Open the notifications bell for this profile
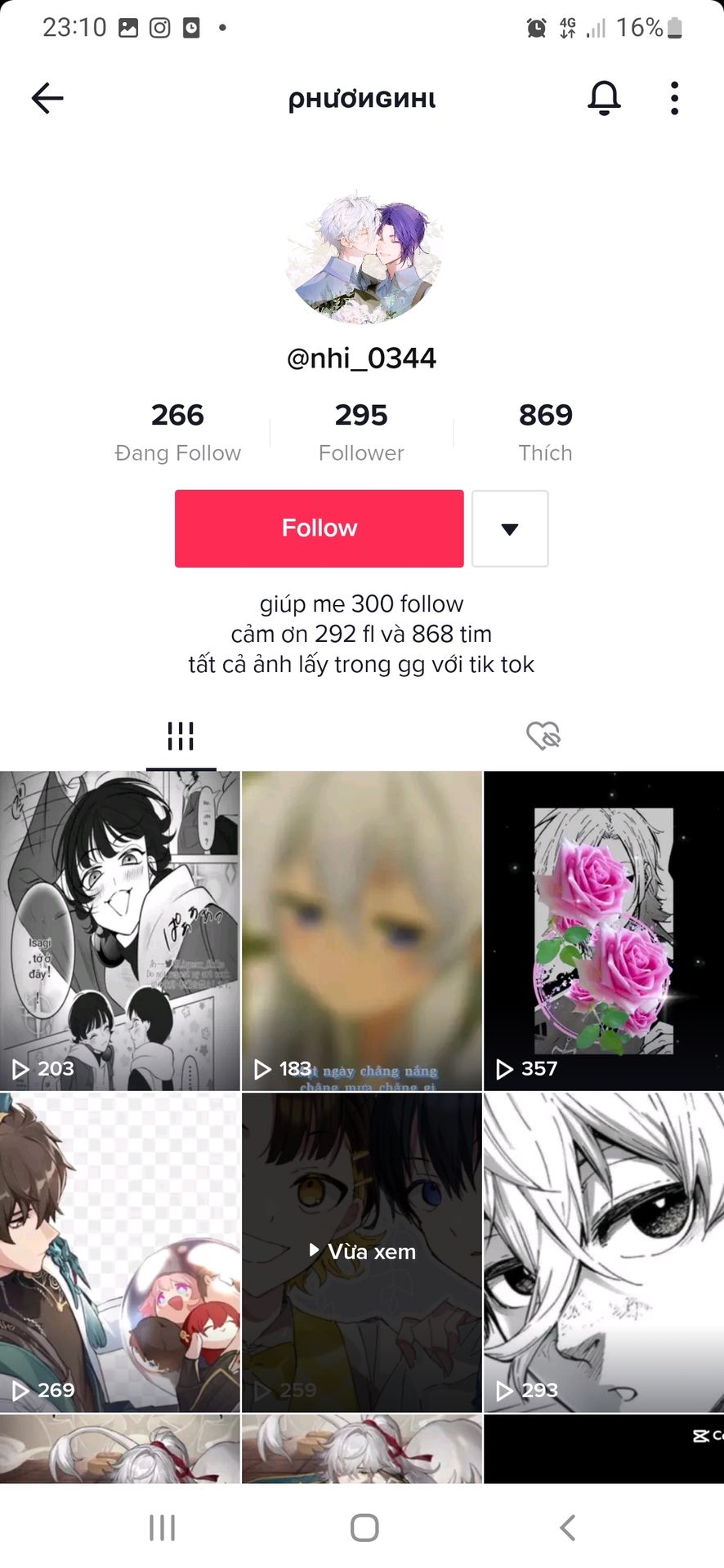The image size is (724, 1568). [x=604, y=98]
